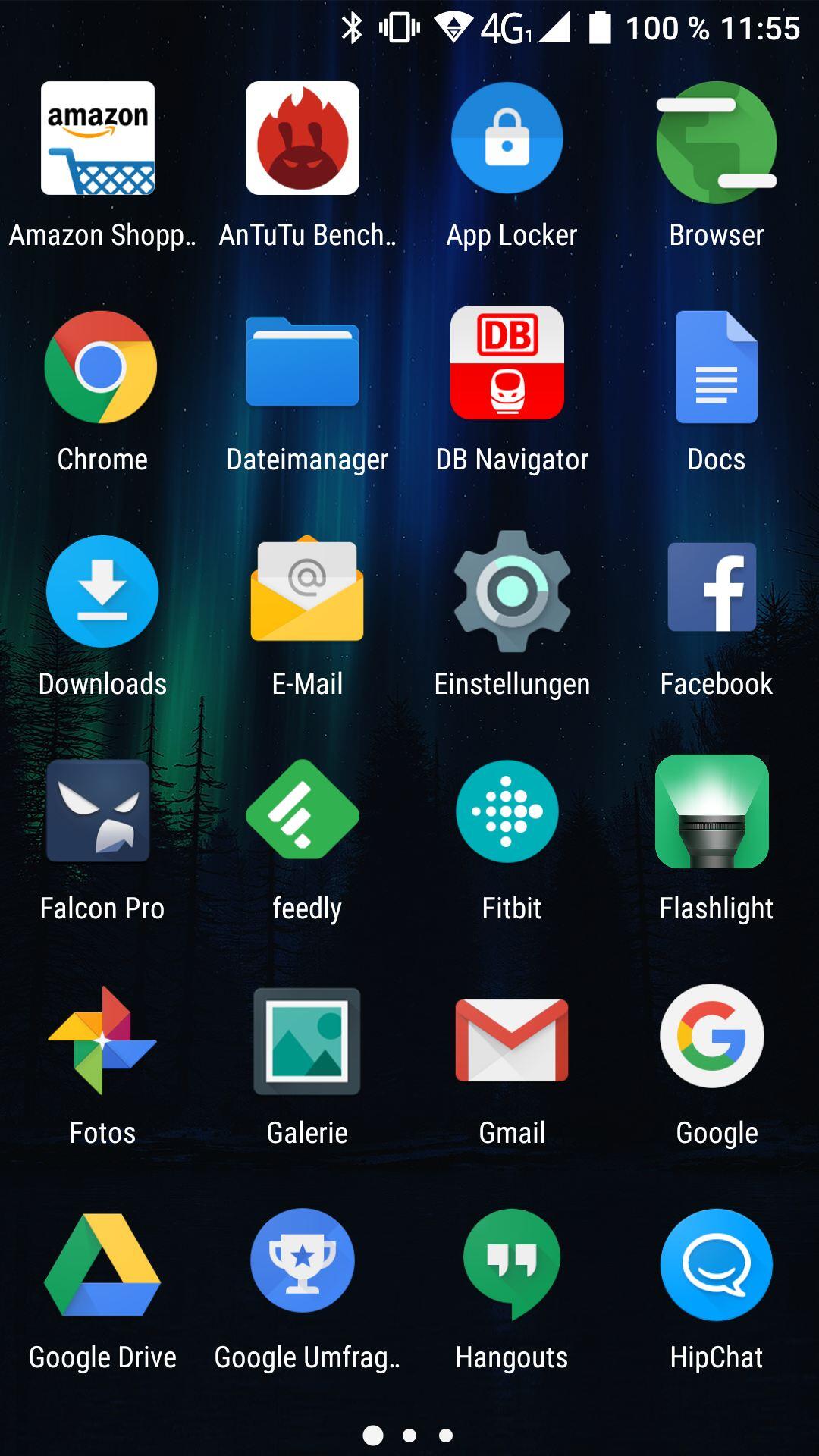The height and width of the screenshot is (1456, 819).
Task: Turn on the Flashlight app
Action: pos(712,811)
